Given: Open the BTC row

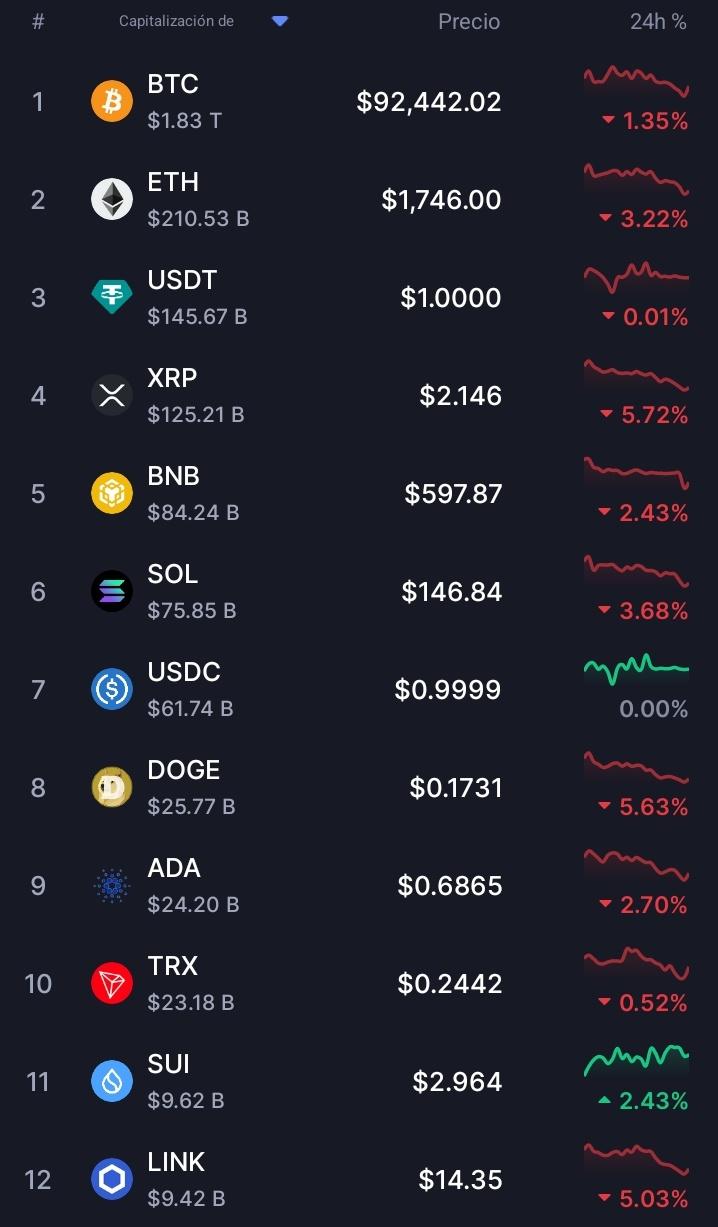Looking at the screenshot, I should tap(359, 101).
